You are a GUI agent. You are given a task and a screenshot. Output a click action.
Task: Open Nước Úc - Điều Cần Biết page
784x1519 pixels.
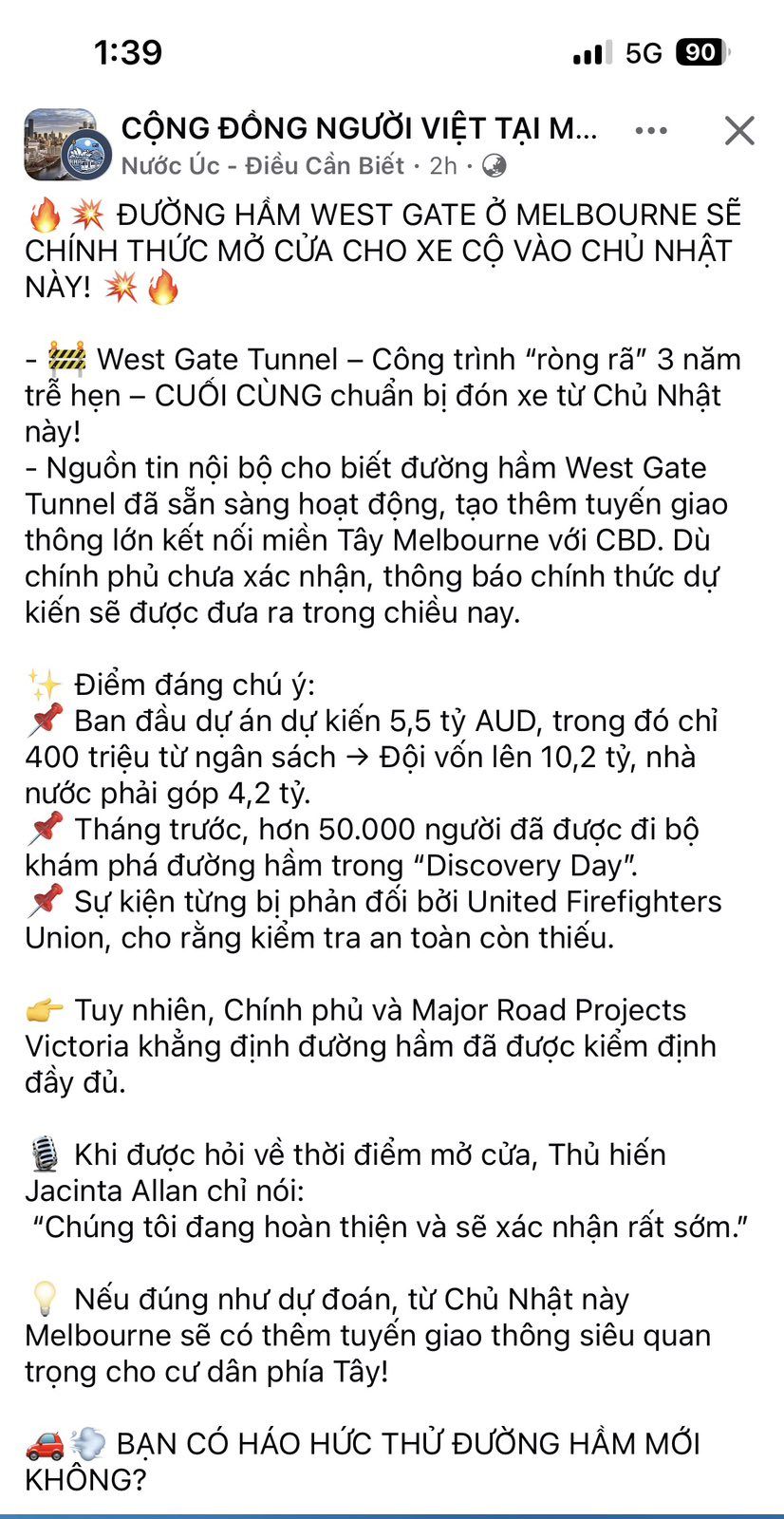coord(263,166)
